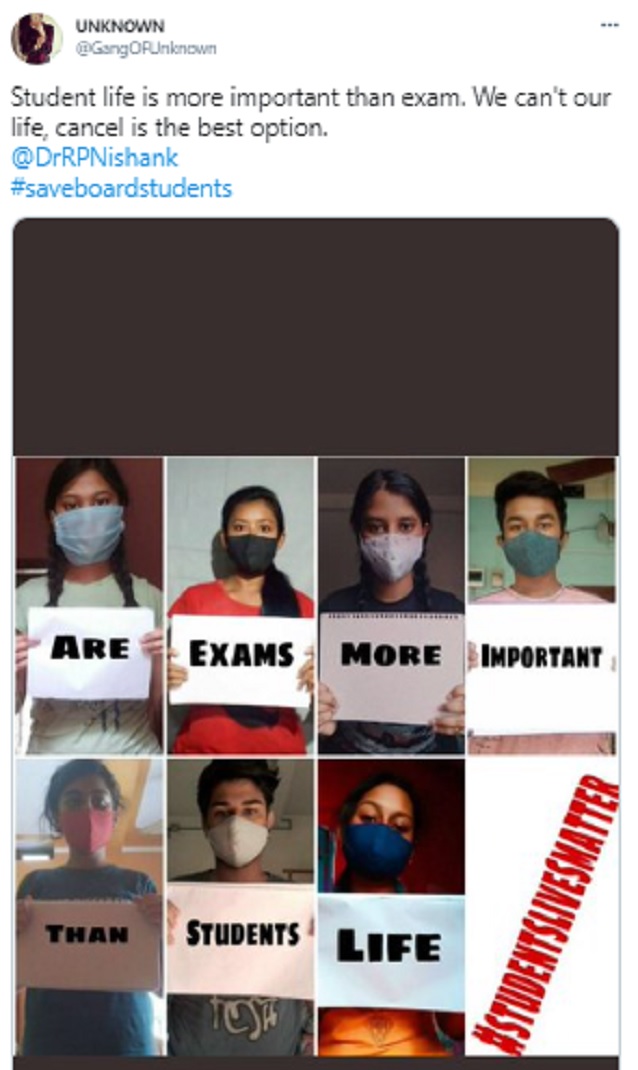Open the UNKNOWN profile avatar
This screenshot has width=638, height=1070.
pyautogui.click(x=36, y=38)
